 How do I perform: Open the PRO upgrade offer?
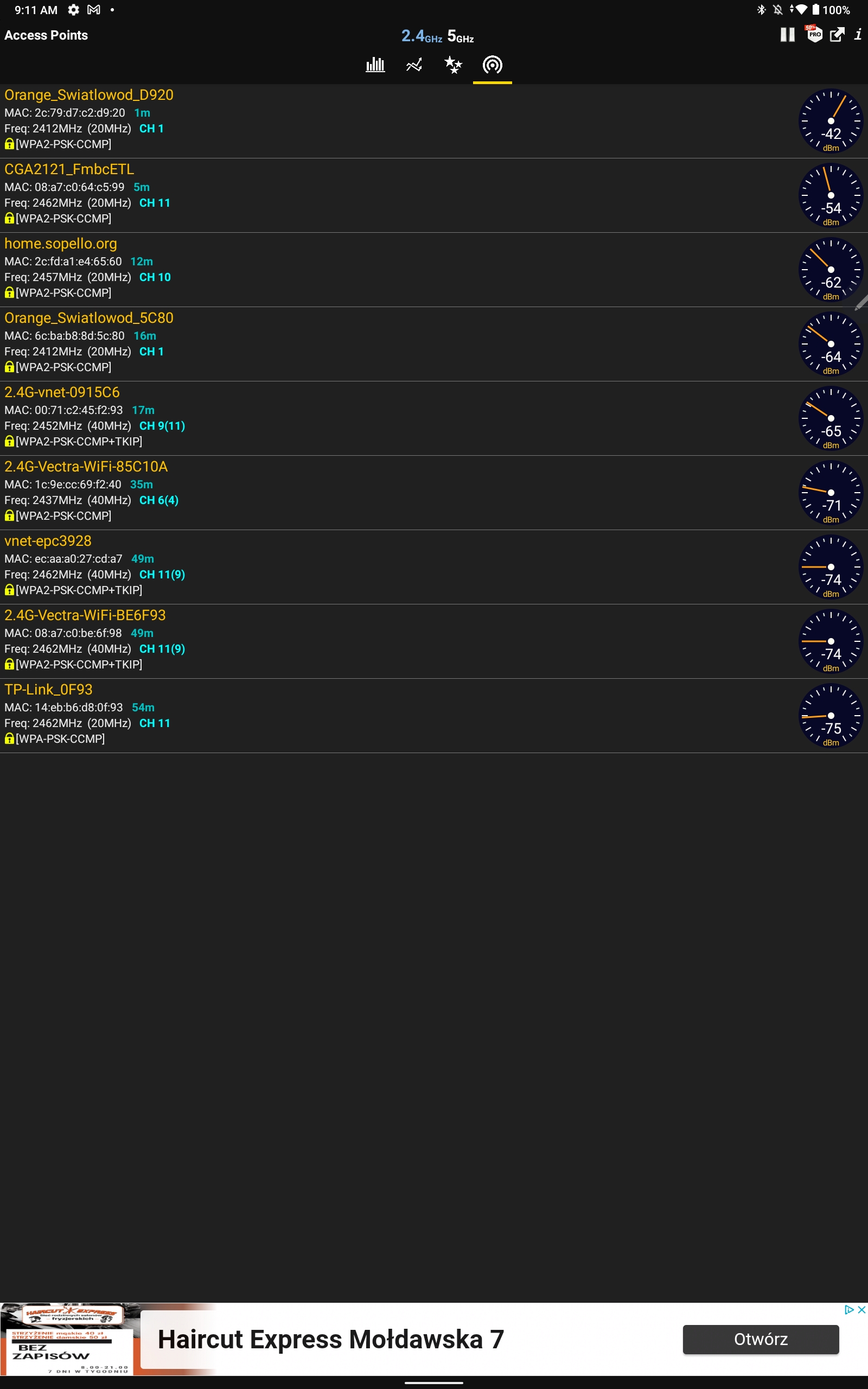pyautogui.click(x=814, y=34)
